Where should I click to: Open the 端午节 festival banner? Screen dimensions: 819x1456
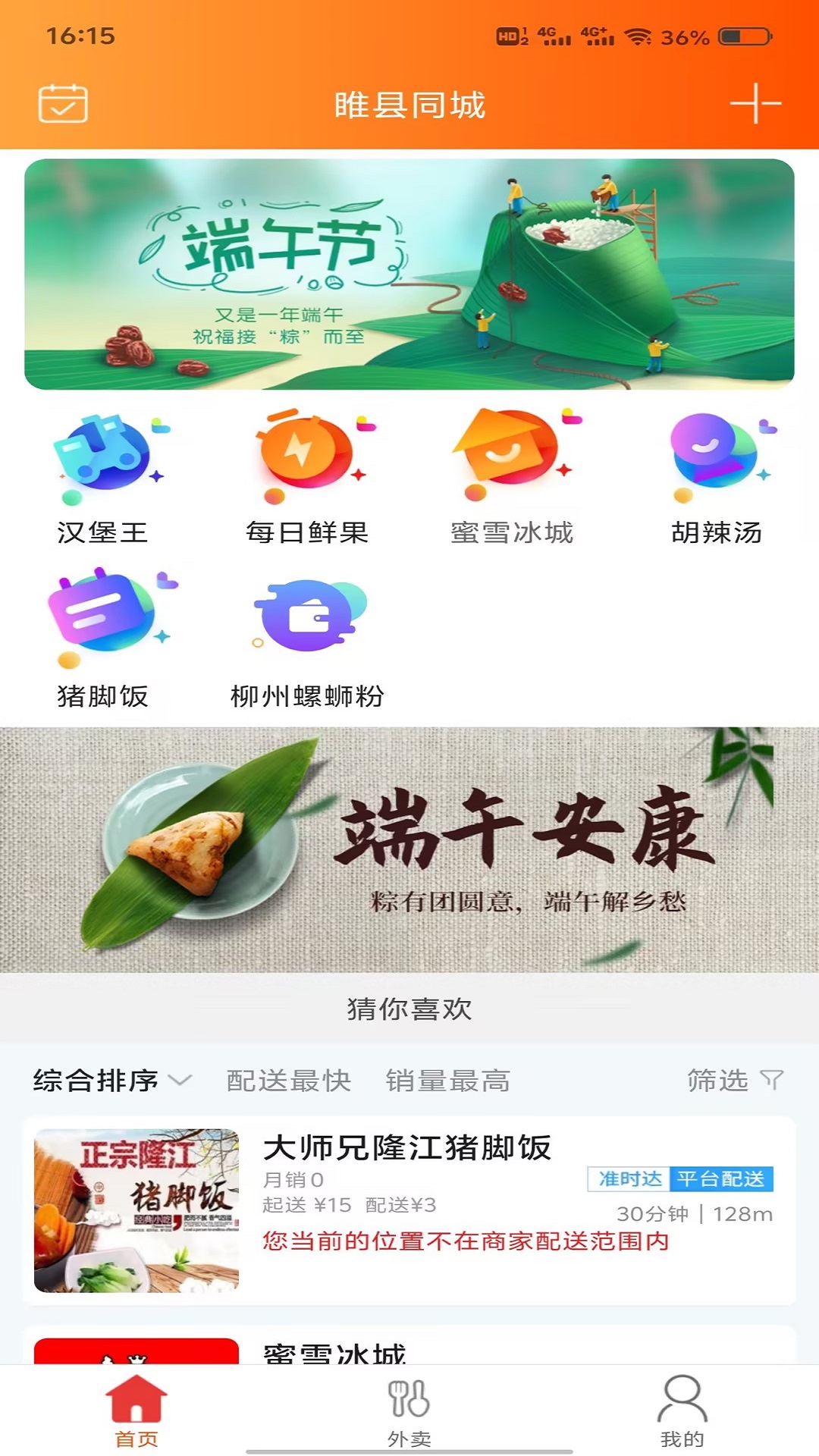click(x=409, y=275)
